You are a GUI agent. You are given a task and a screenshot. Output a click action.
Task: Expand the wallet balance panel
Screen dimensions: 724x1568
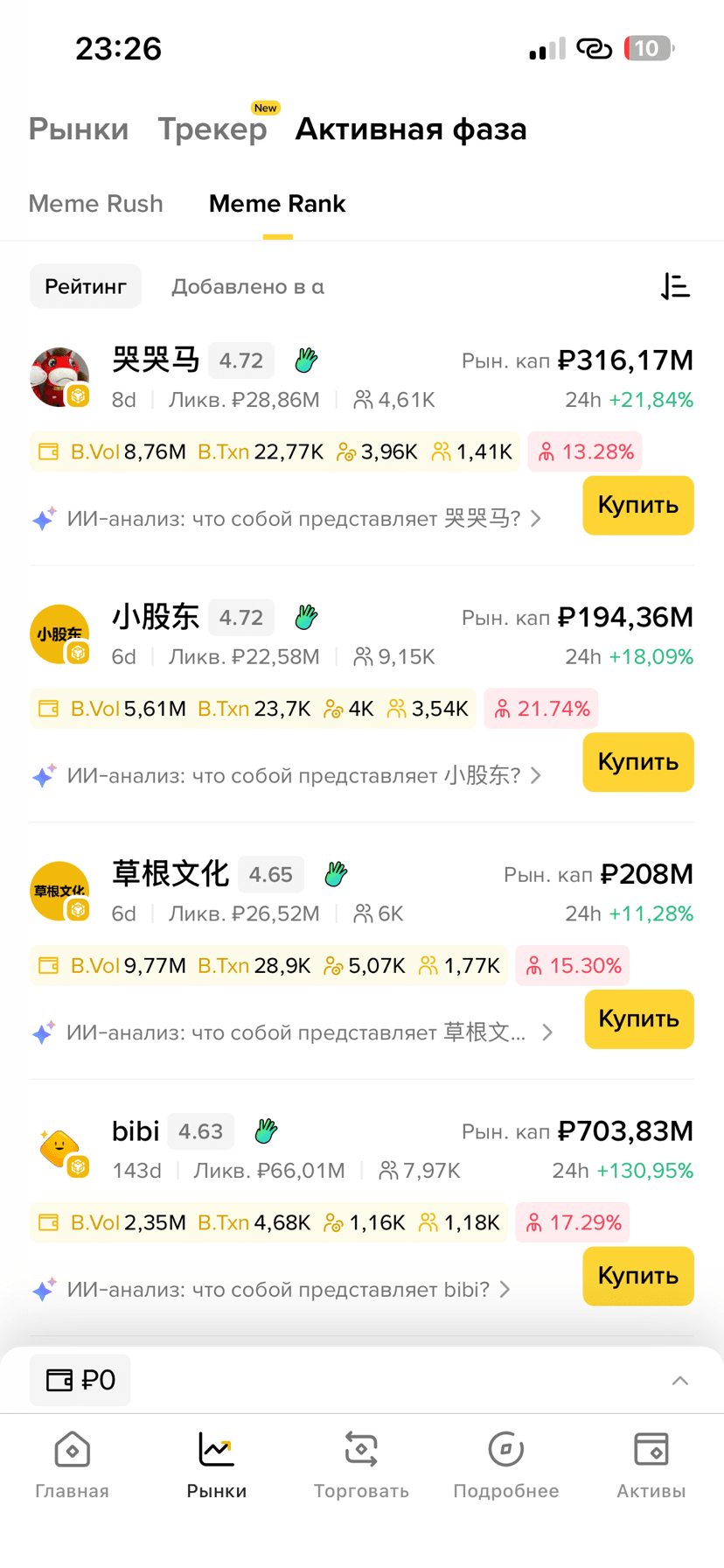679,1381
